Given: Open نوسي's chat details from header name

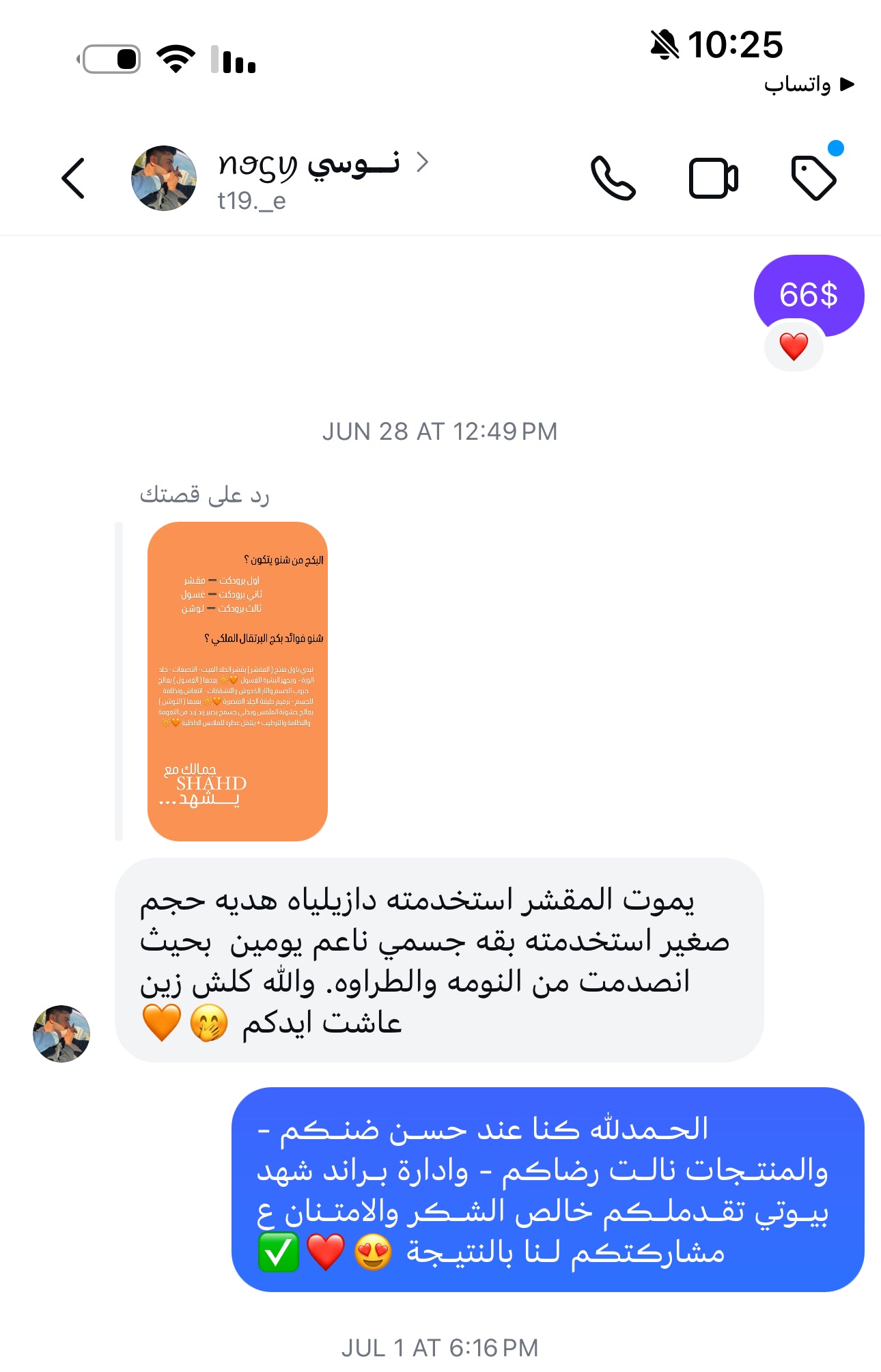Looking at the screenshot, I should (311, 166).
